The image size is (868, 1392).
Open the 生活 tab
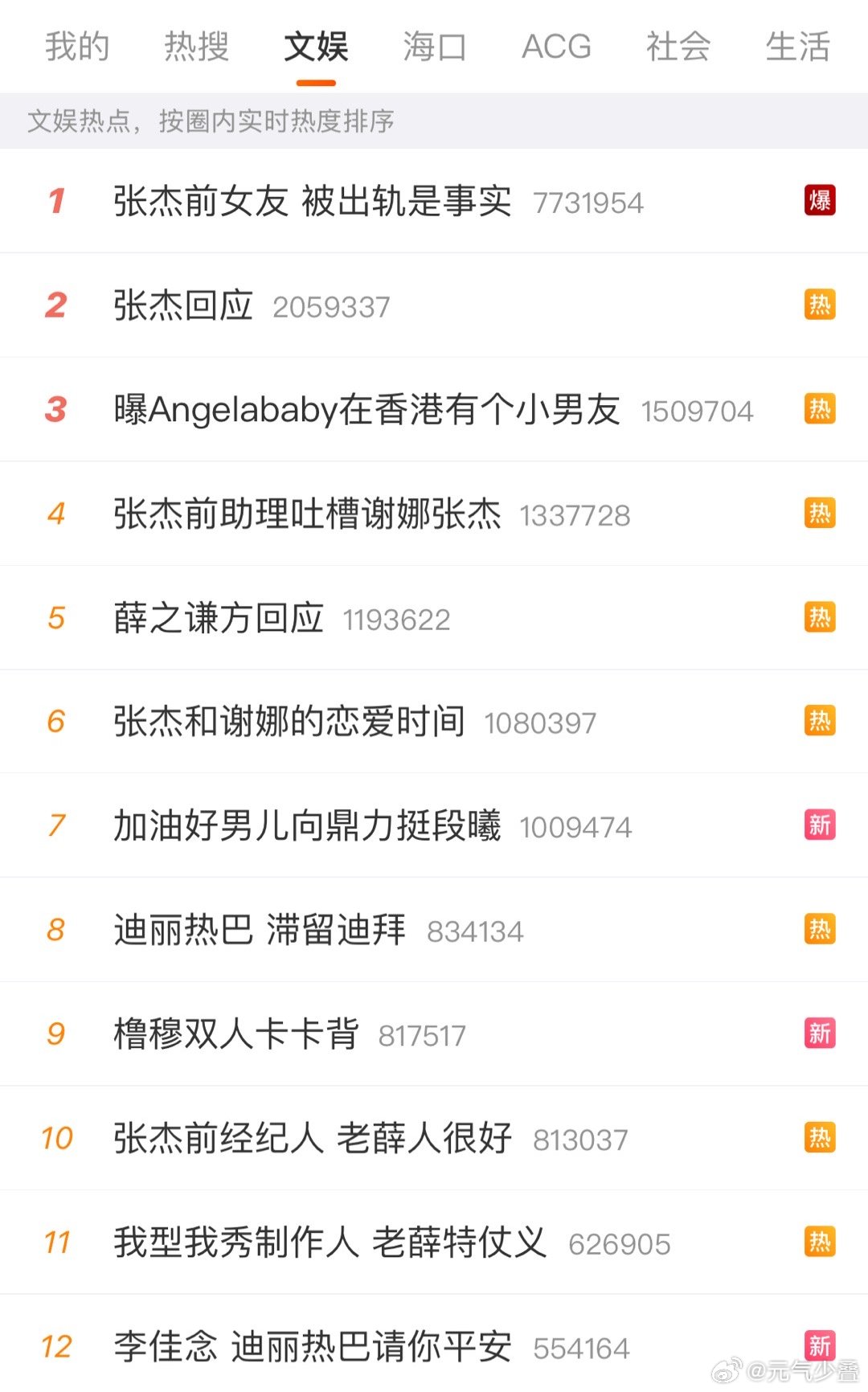tap(798, 47)
